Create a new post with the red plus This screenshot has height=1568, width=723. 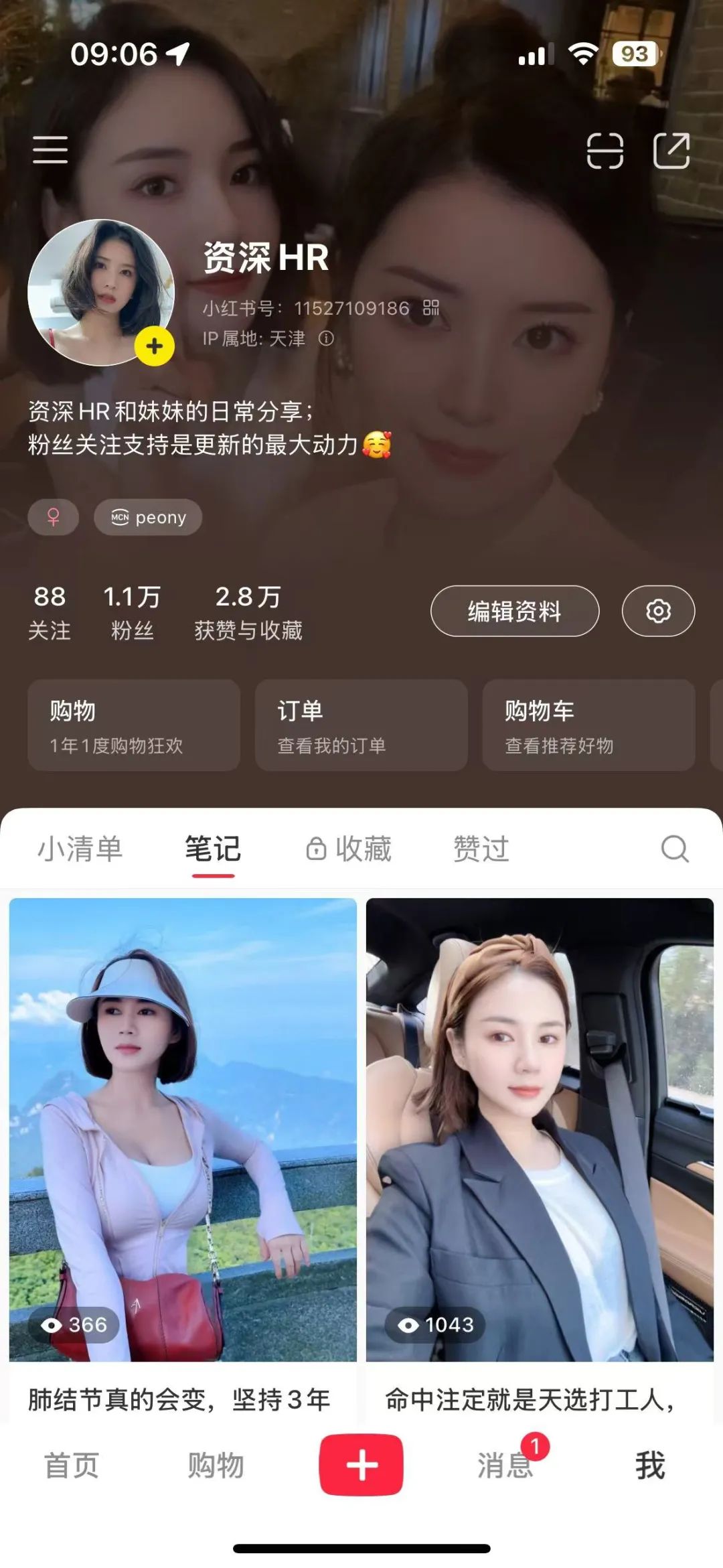tap(361, 1465)
